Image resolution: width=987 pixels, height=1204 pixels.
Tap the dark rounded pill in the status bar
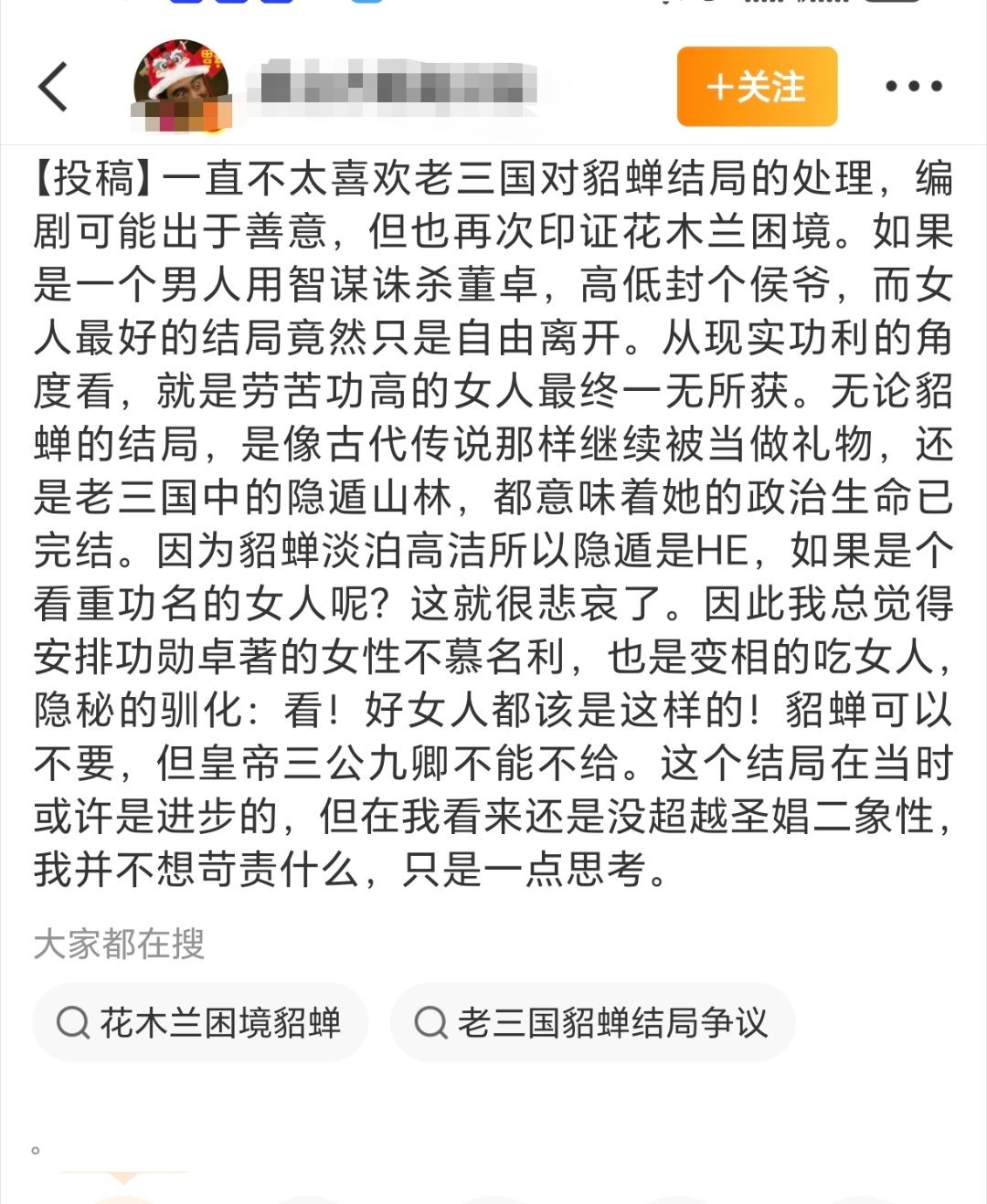[x=893, y=5]
